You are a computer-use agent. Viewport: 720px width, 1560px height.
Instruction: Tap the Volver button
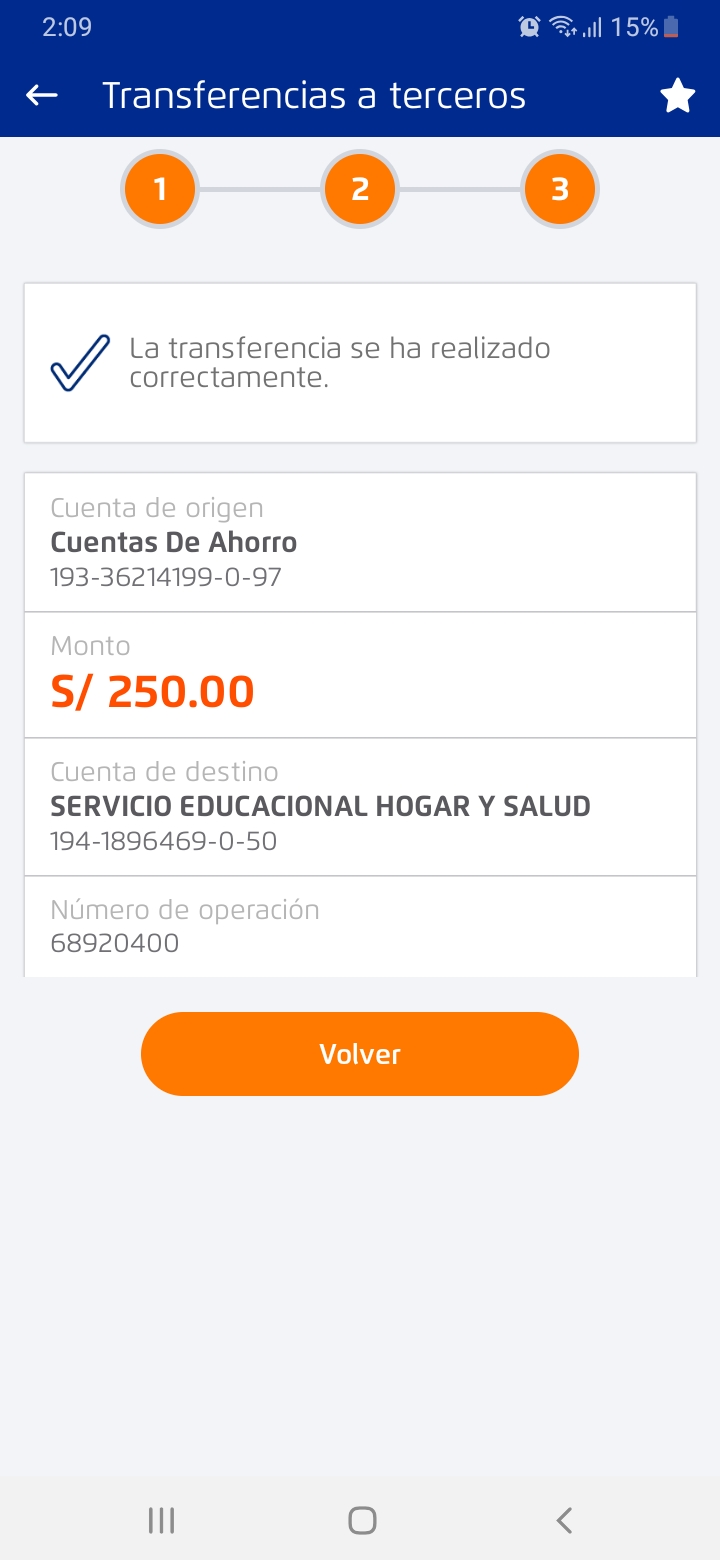click(360, 1054)
